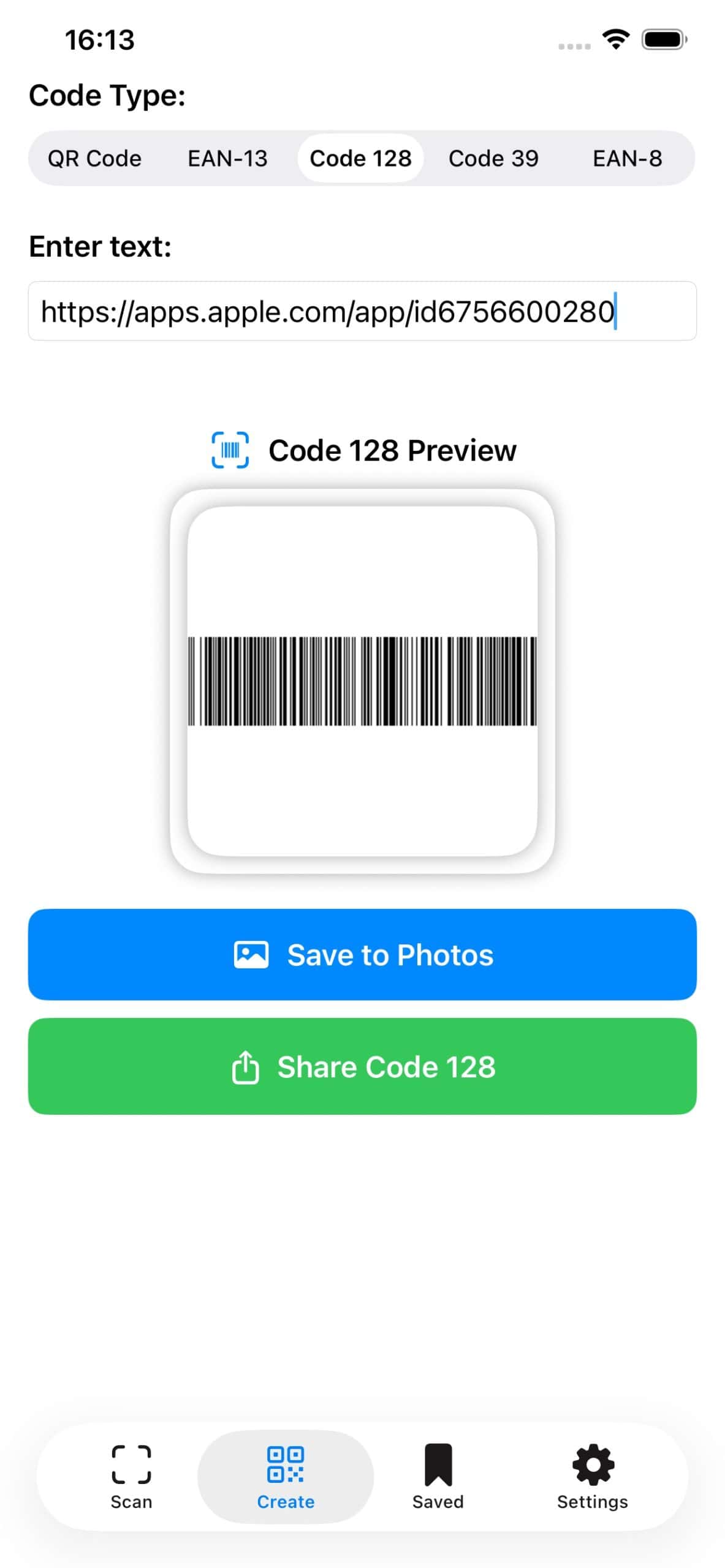725x1568 pixels.
Task: Tap the share icon on the green button
Action: 246,1066
